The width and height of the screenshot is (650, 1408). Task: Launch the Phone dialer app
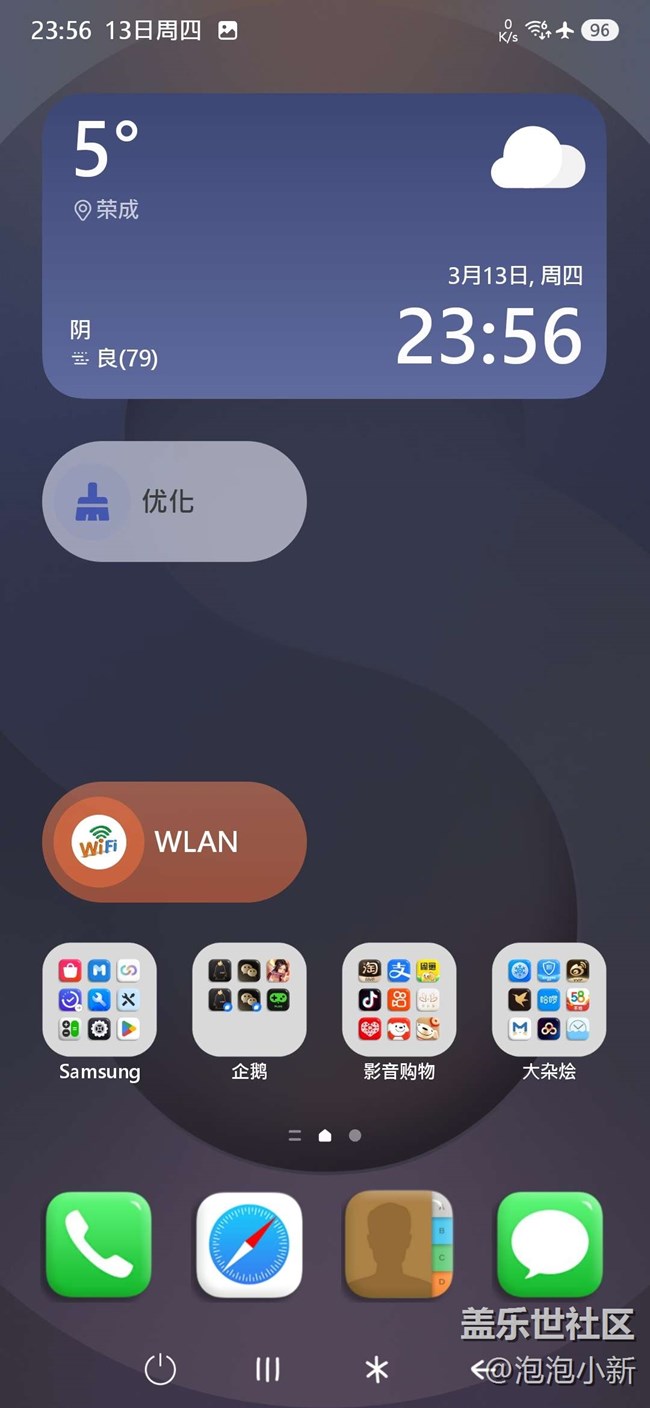point(99,1244)
